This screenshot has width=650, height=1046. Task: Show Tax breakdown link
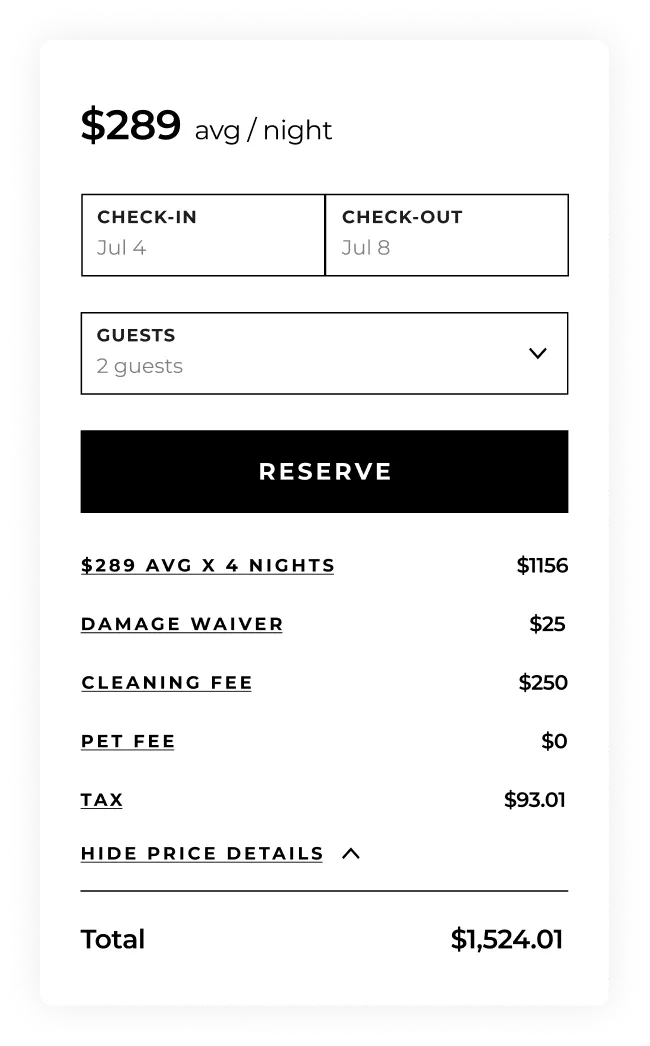point(102,800)
